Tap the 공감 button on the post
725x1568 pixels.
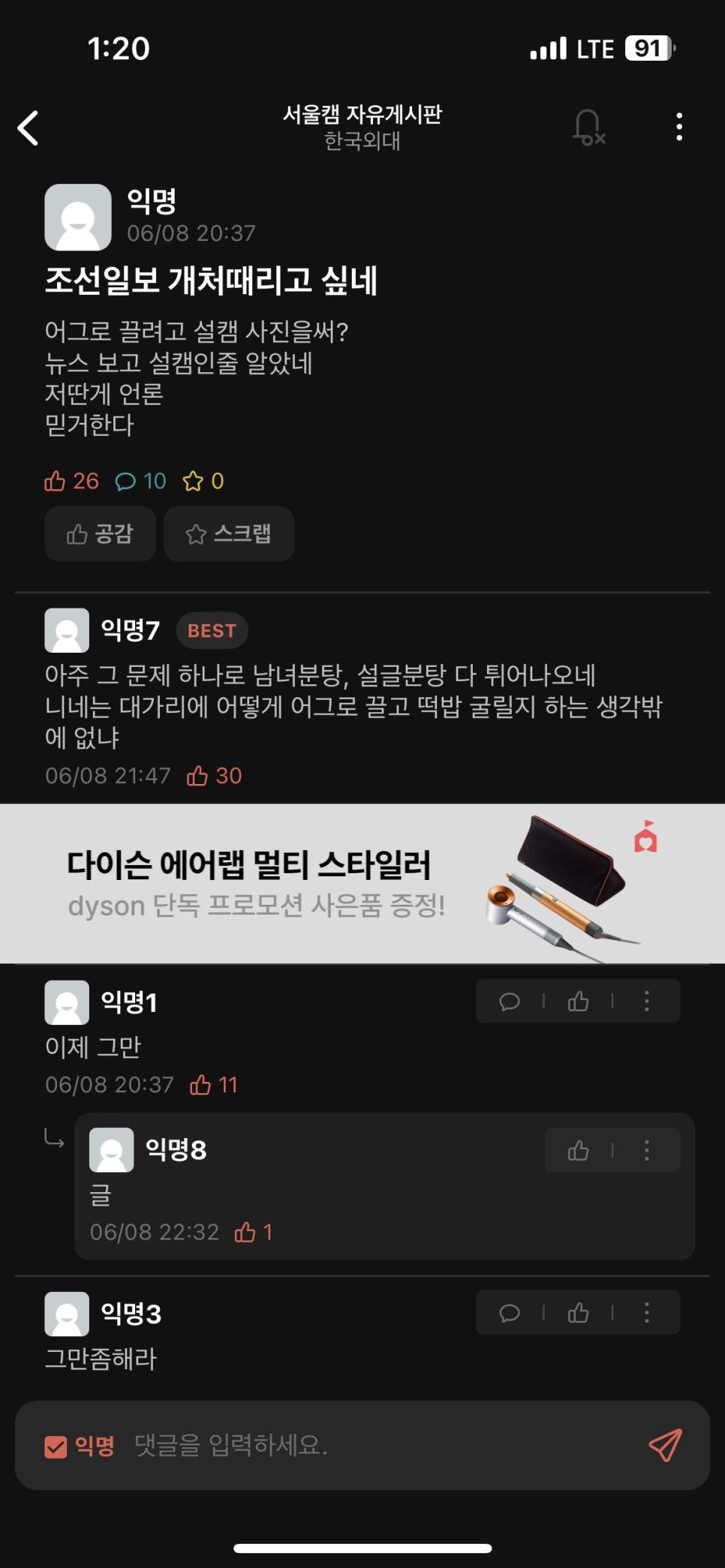tap(100, 533)
